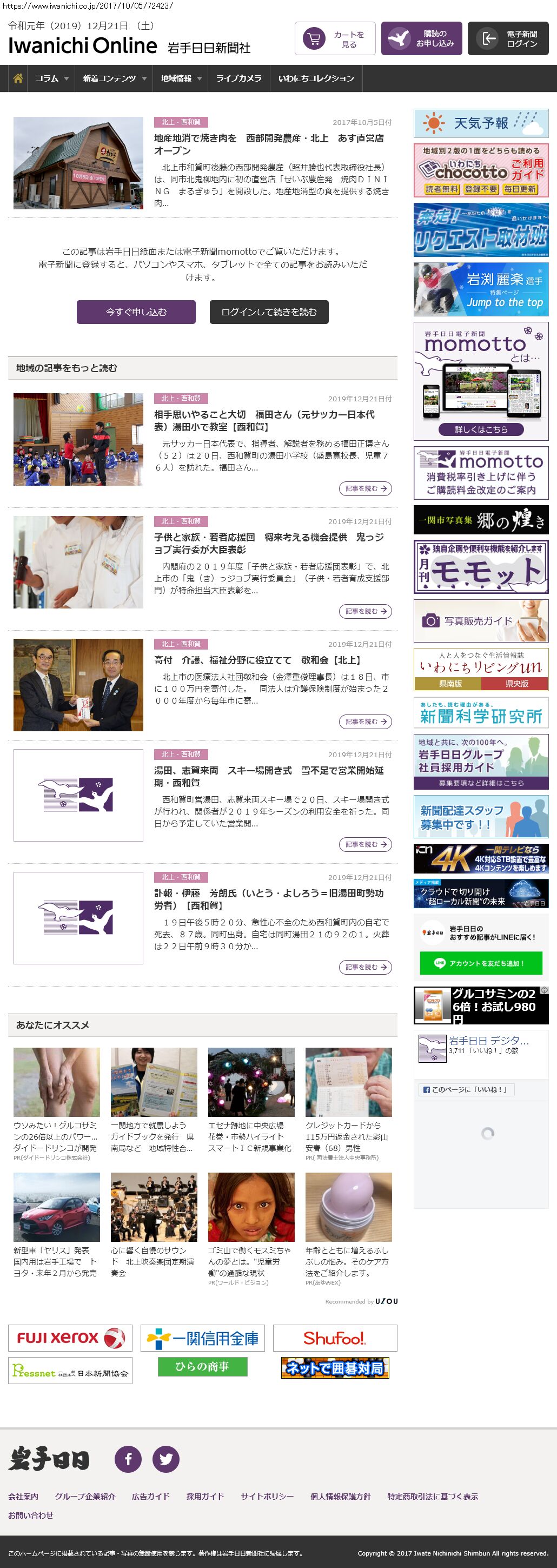Expand the 新着コンテンツ menu

click(x=115, y=78)
